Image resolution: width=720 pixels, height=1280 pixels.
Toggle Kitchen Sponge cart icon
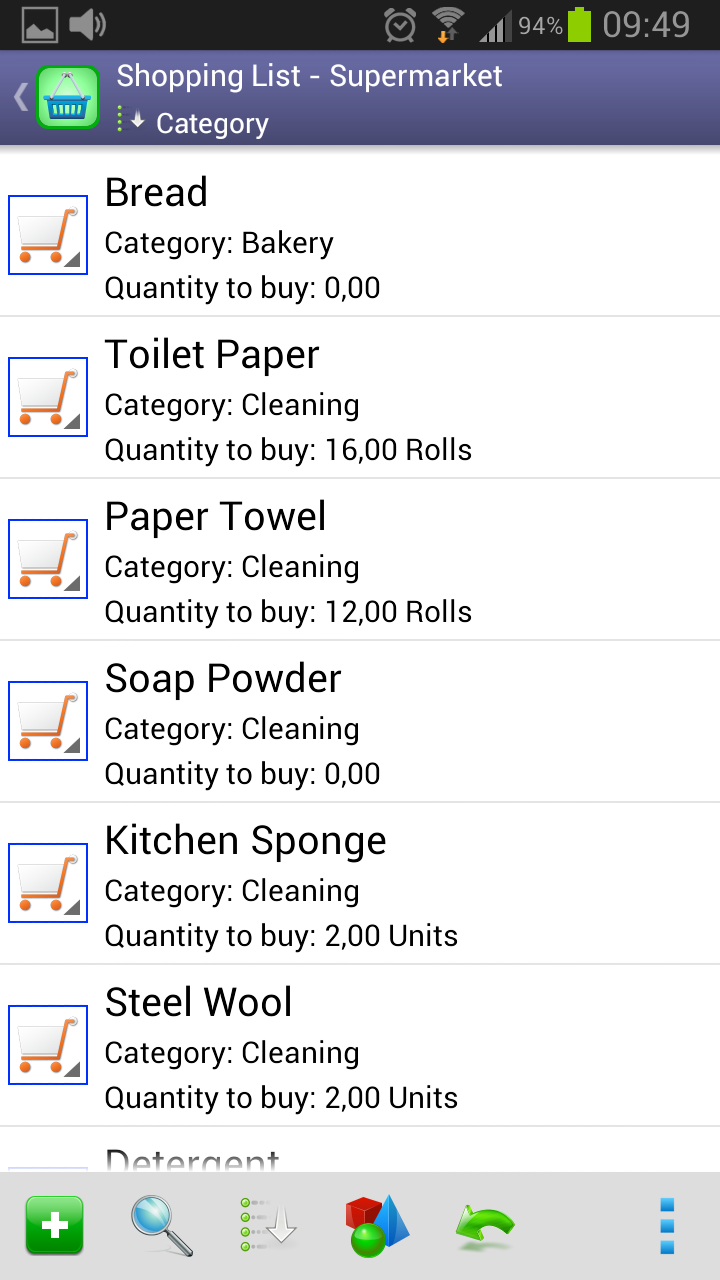point(48,883)
